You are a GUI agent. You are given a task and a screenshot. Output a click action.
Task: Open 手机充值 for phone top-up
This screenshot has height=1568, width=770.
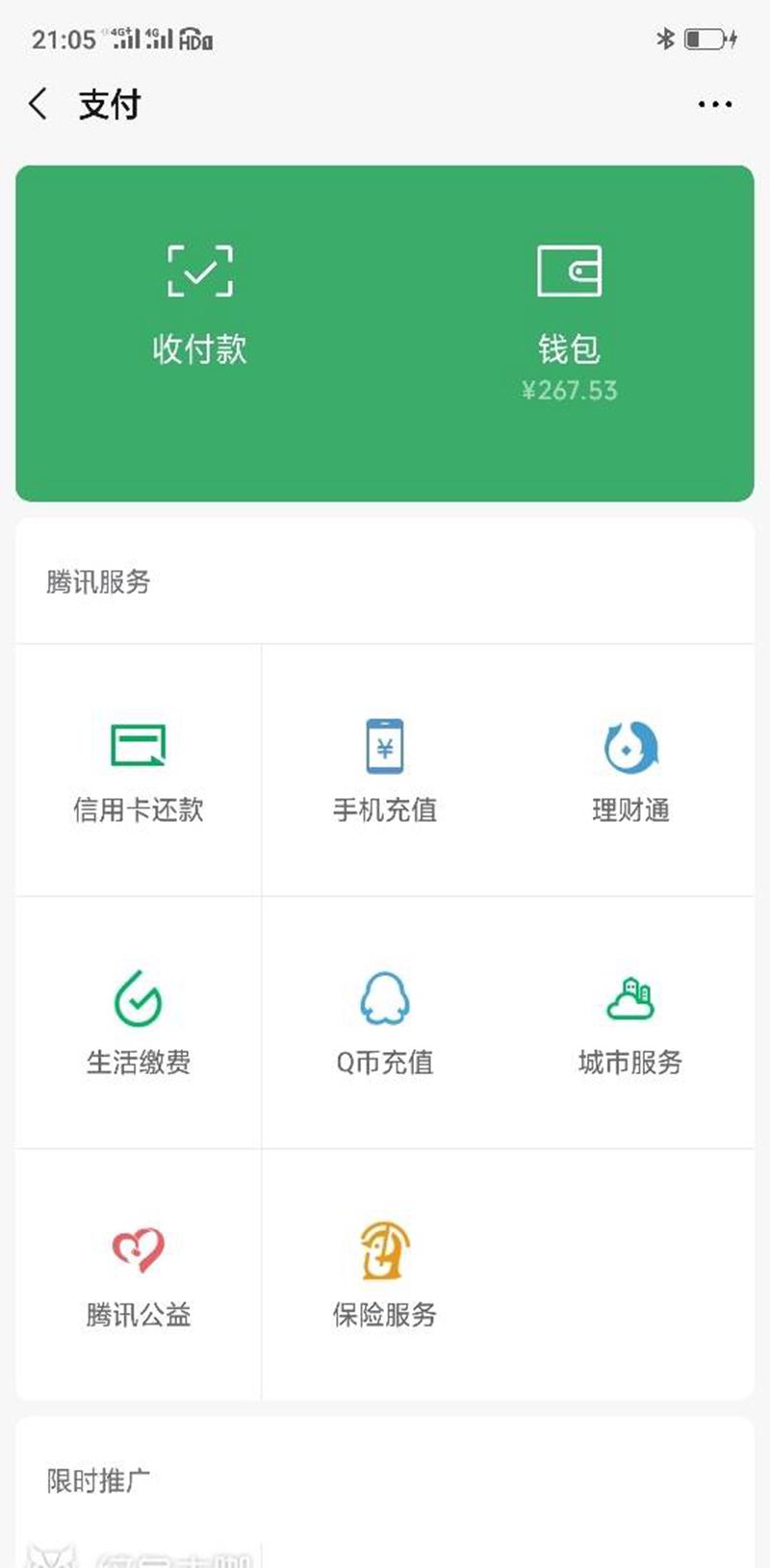tap(385, 770)
